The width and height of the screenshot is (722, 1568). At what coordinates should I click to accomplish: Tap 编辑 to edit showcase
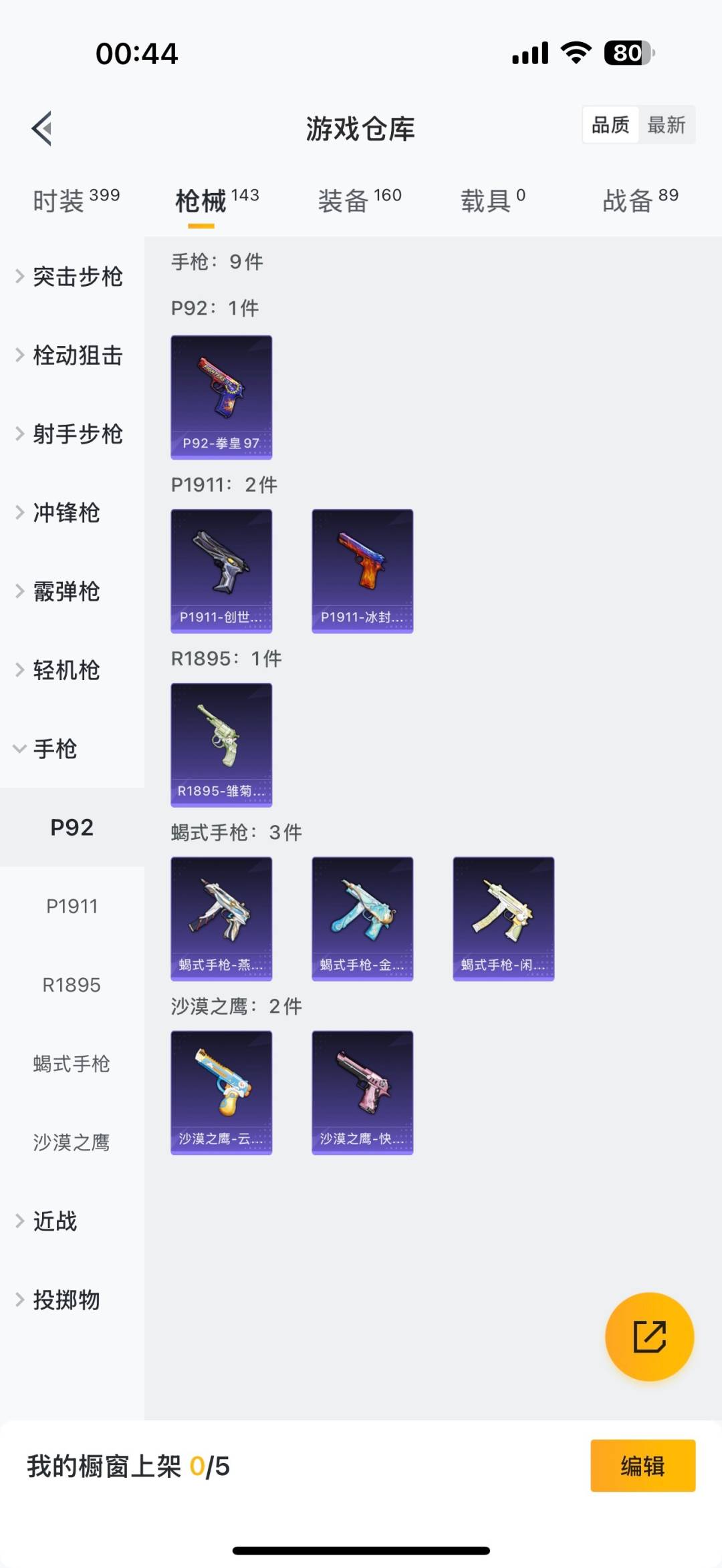[x=642, y=1466]
